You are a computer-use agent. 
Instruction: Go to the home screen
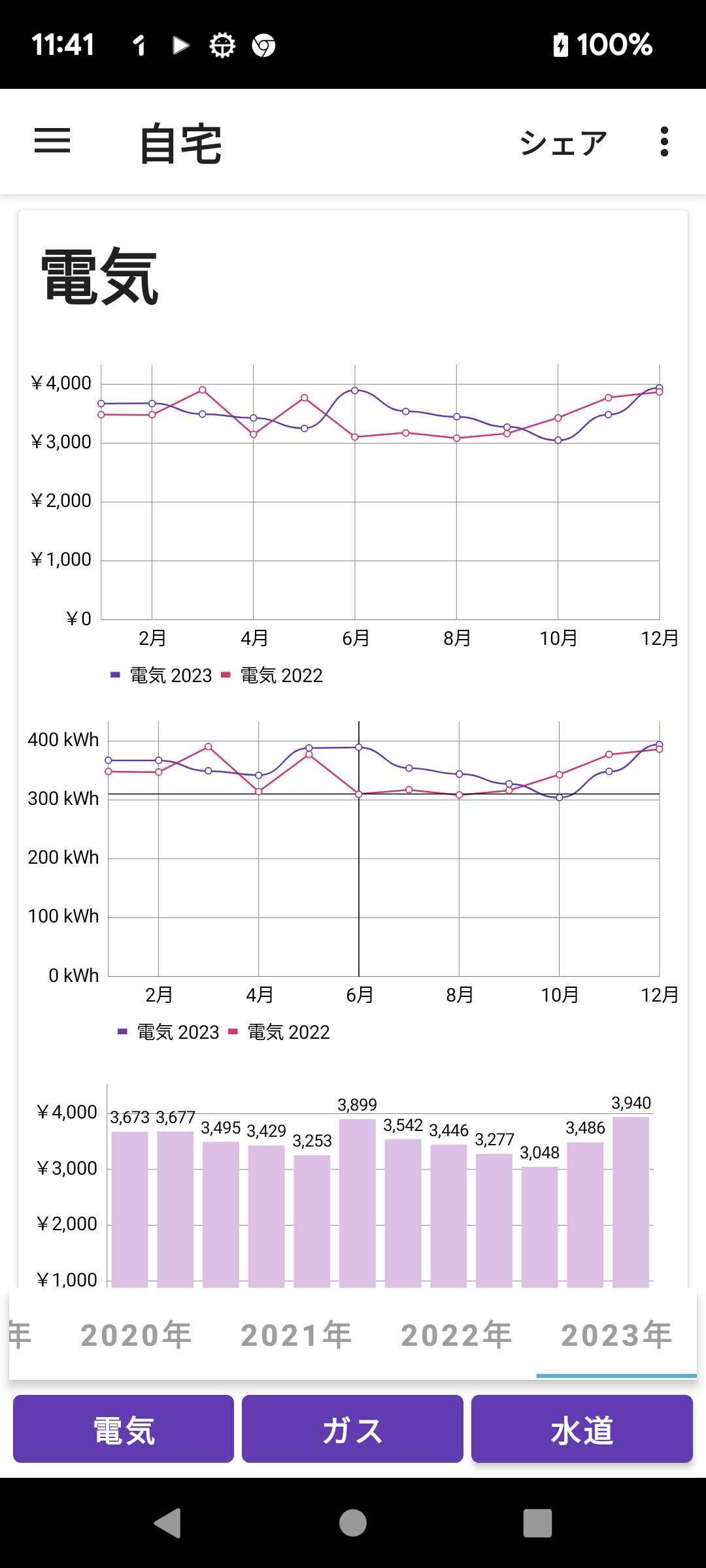click(x=353, y=1523)
